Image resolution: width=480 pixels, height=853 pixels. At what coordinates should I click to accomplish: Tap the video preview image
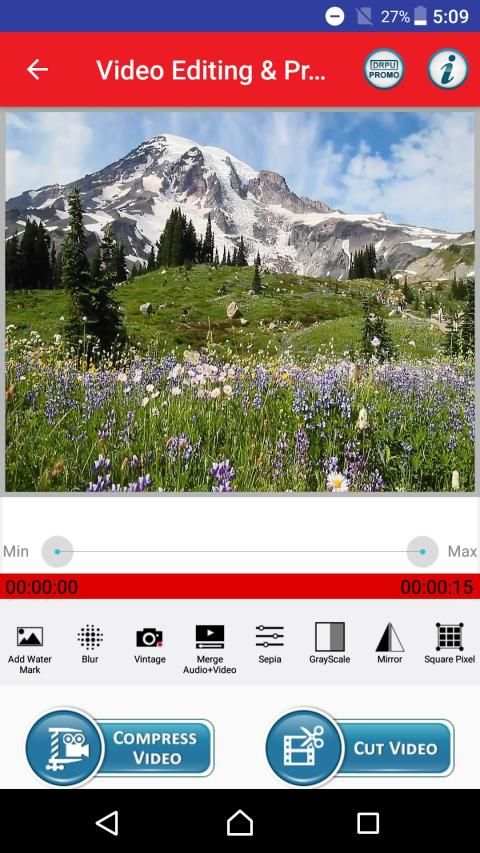pos(240,302)
